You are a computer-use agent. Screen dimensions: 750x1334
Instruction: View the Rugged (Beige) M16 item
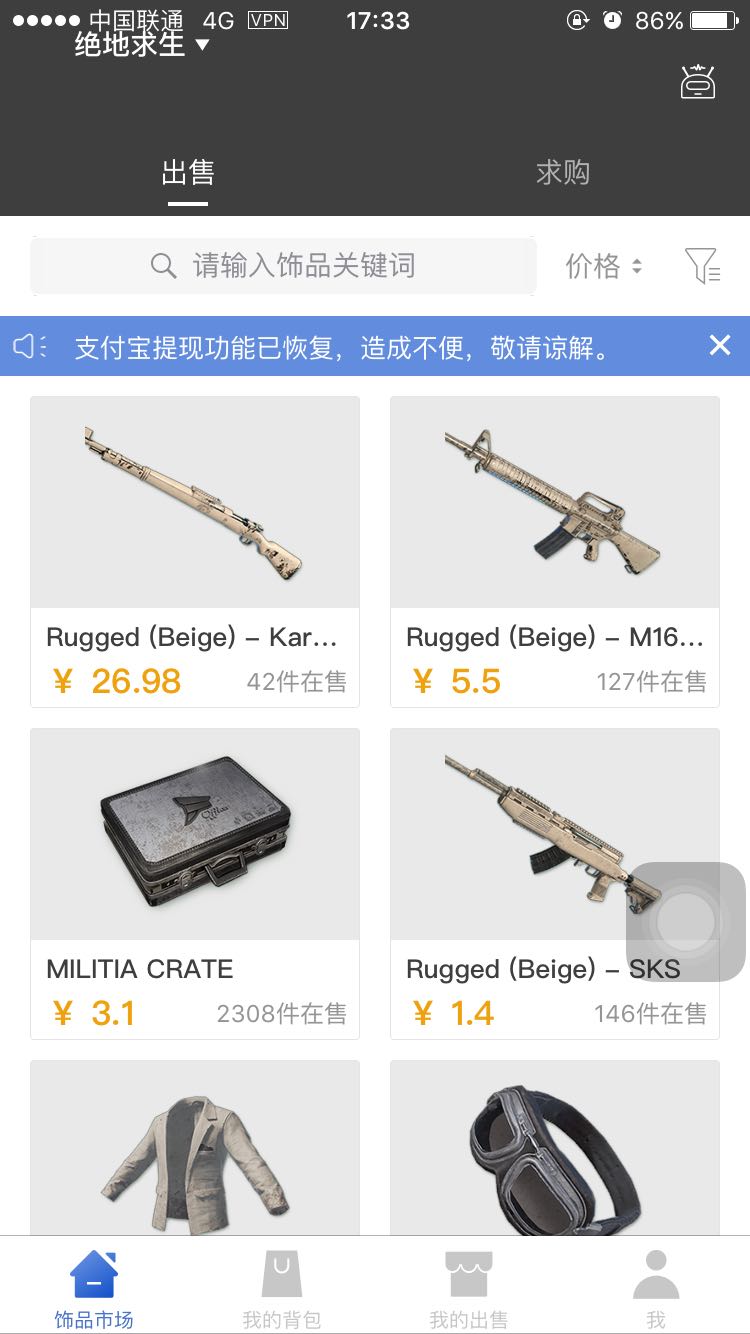(555, 550)
